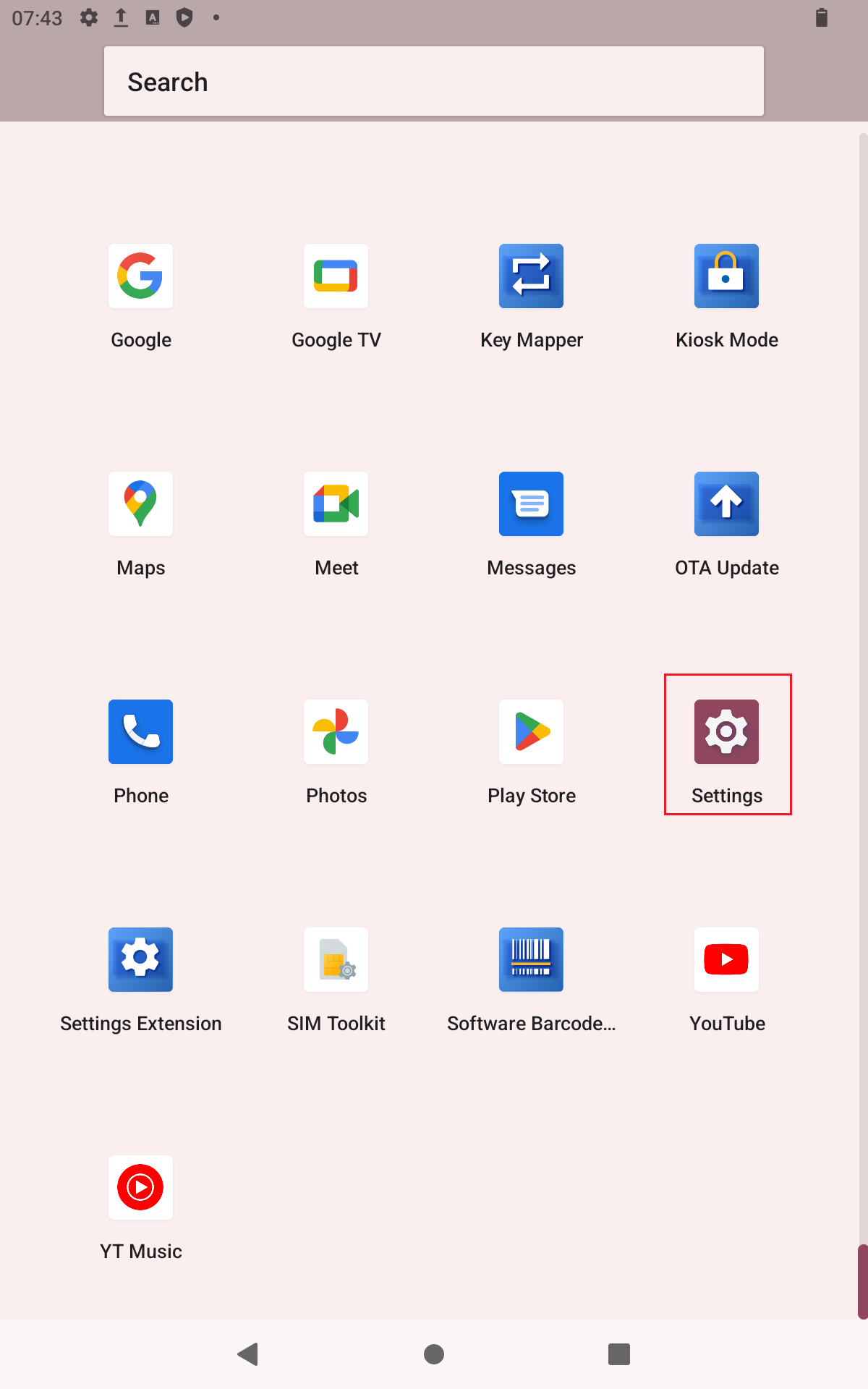Image resolution: width=868 pixels, height=1389 pixels.
Task: Open YT Music
Action: pyautogui.click(x=140, y=1188)
